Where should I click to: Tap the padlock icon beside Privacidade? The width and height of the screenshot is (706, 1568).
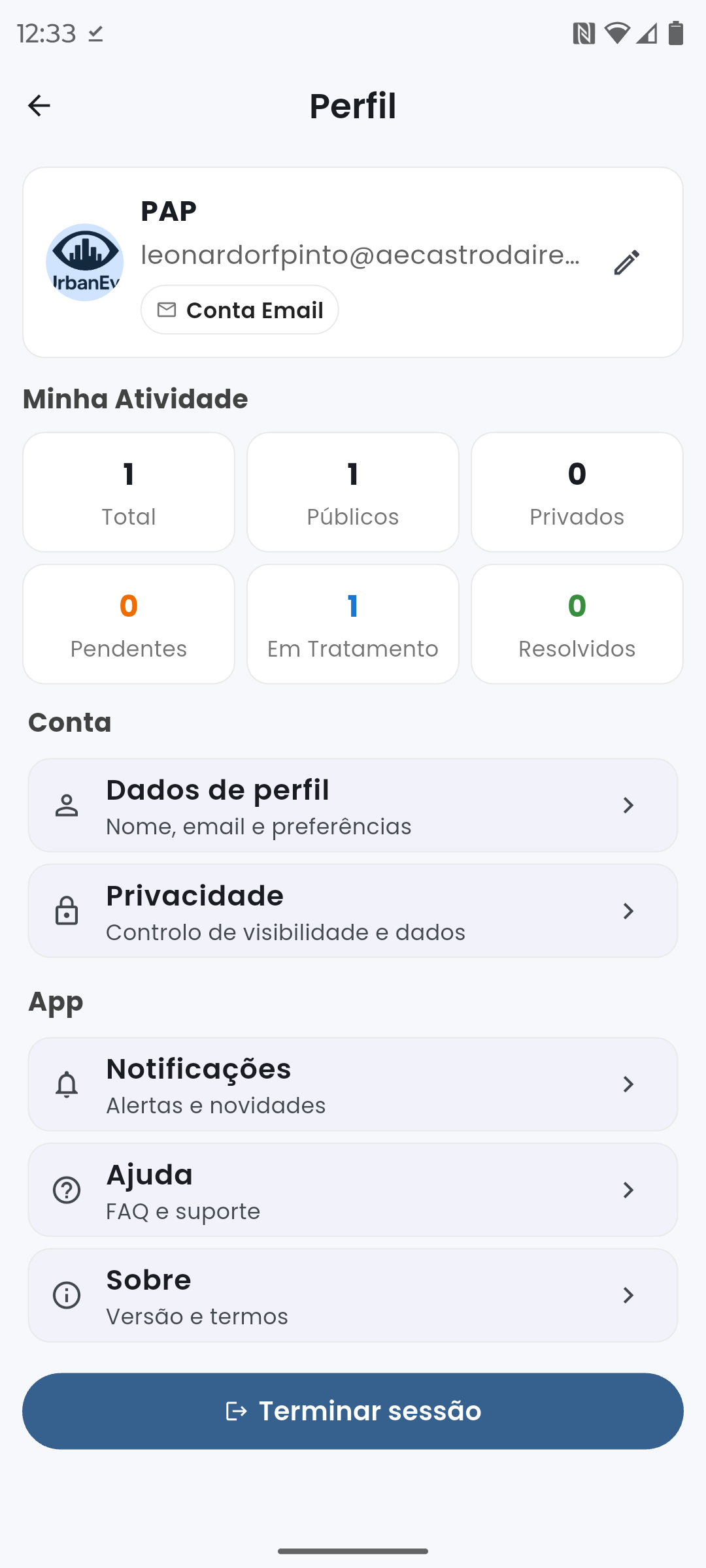pyautogui.click(x=66, y=911)
